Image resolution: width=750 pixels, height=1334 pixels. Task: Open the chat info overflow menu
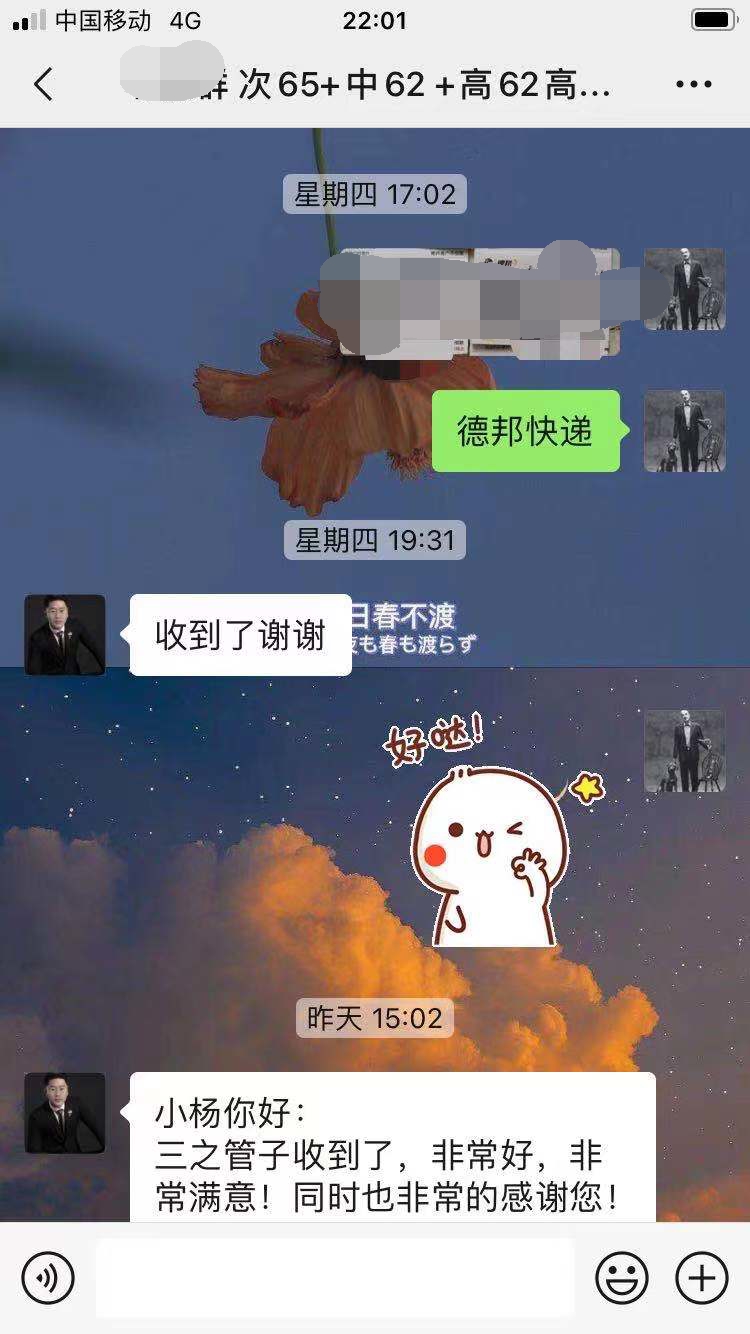693,85
